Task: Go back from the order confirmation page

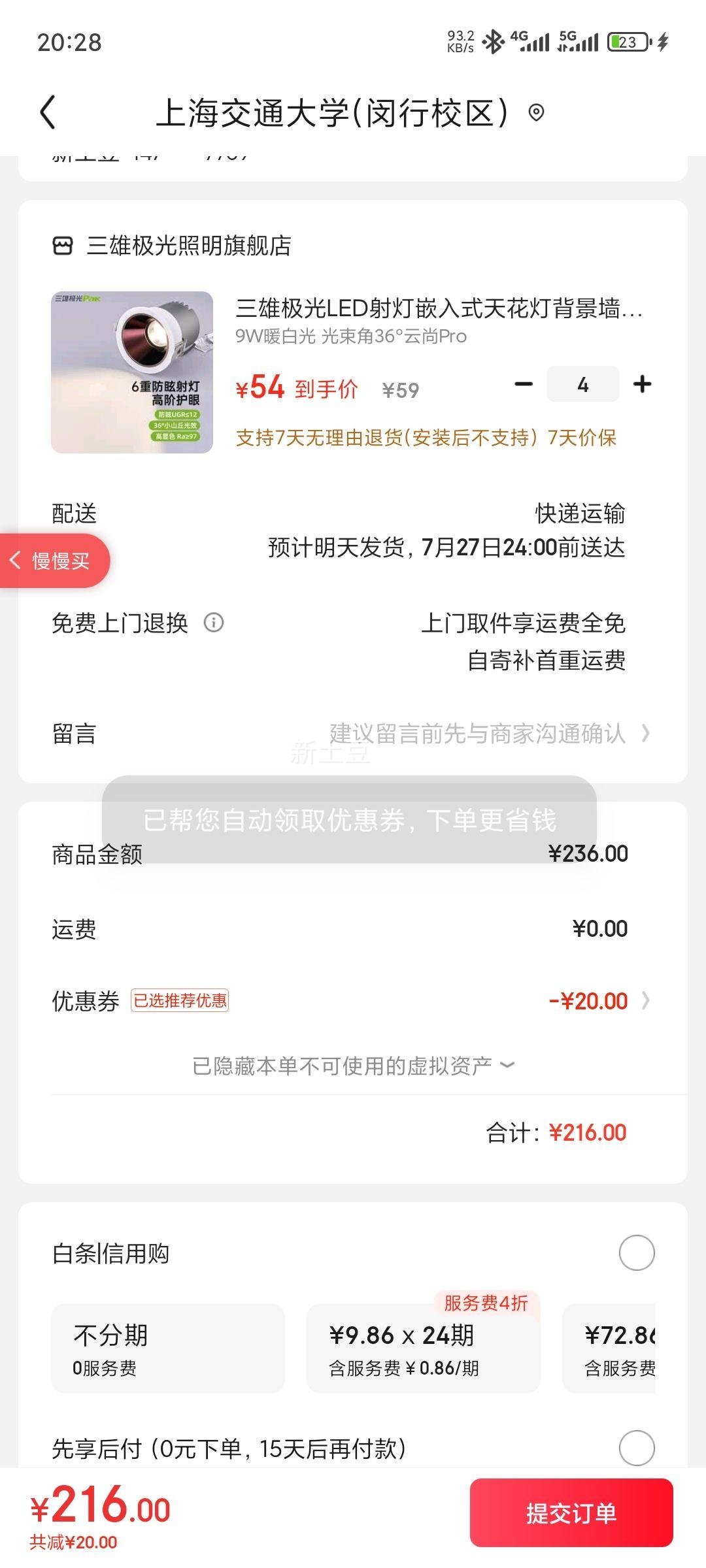Action: (x=48, y=112)
